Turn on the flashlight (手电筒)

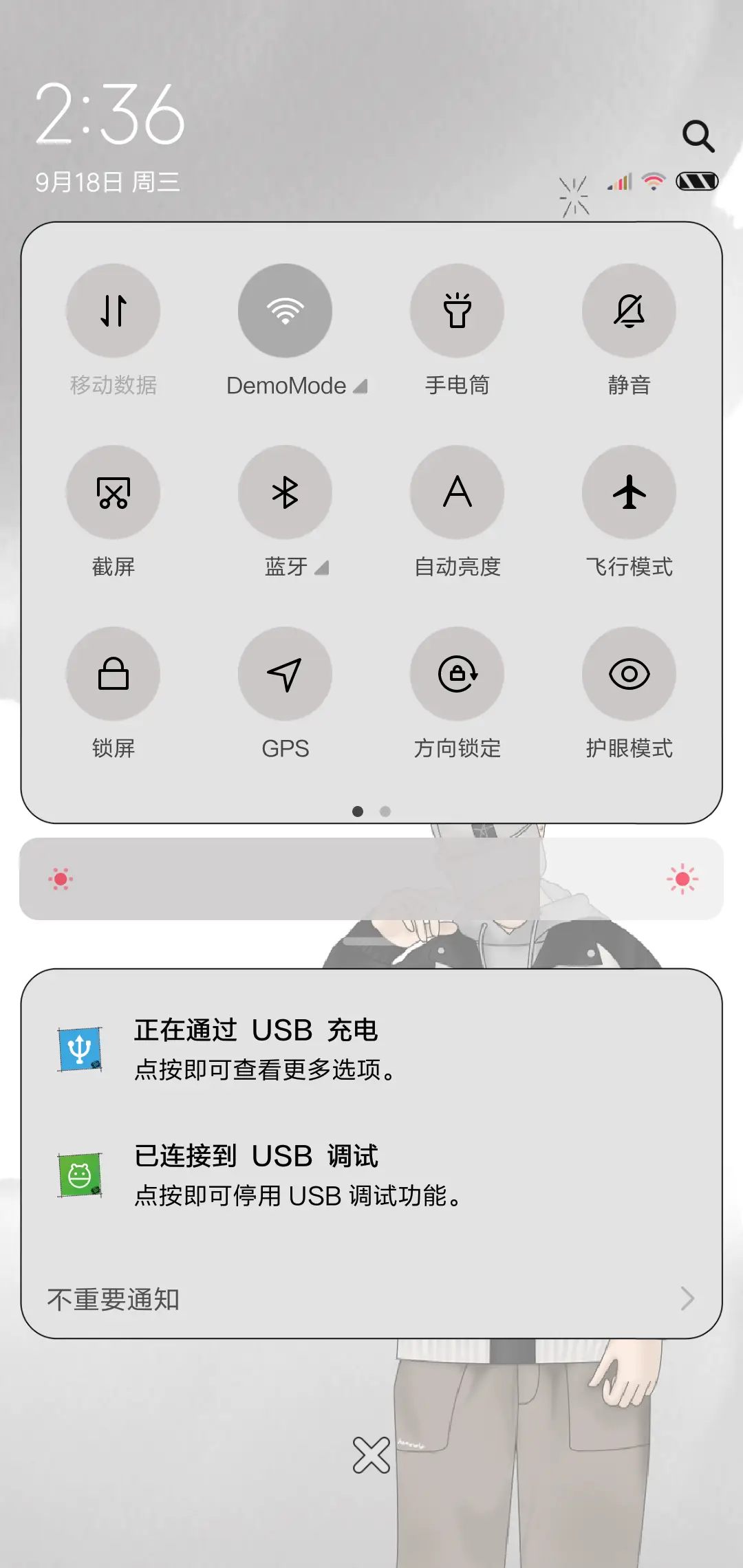[x=457, y=311]
